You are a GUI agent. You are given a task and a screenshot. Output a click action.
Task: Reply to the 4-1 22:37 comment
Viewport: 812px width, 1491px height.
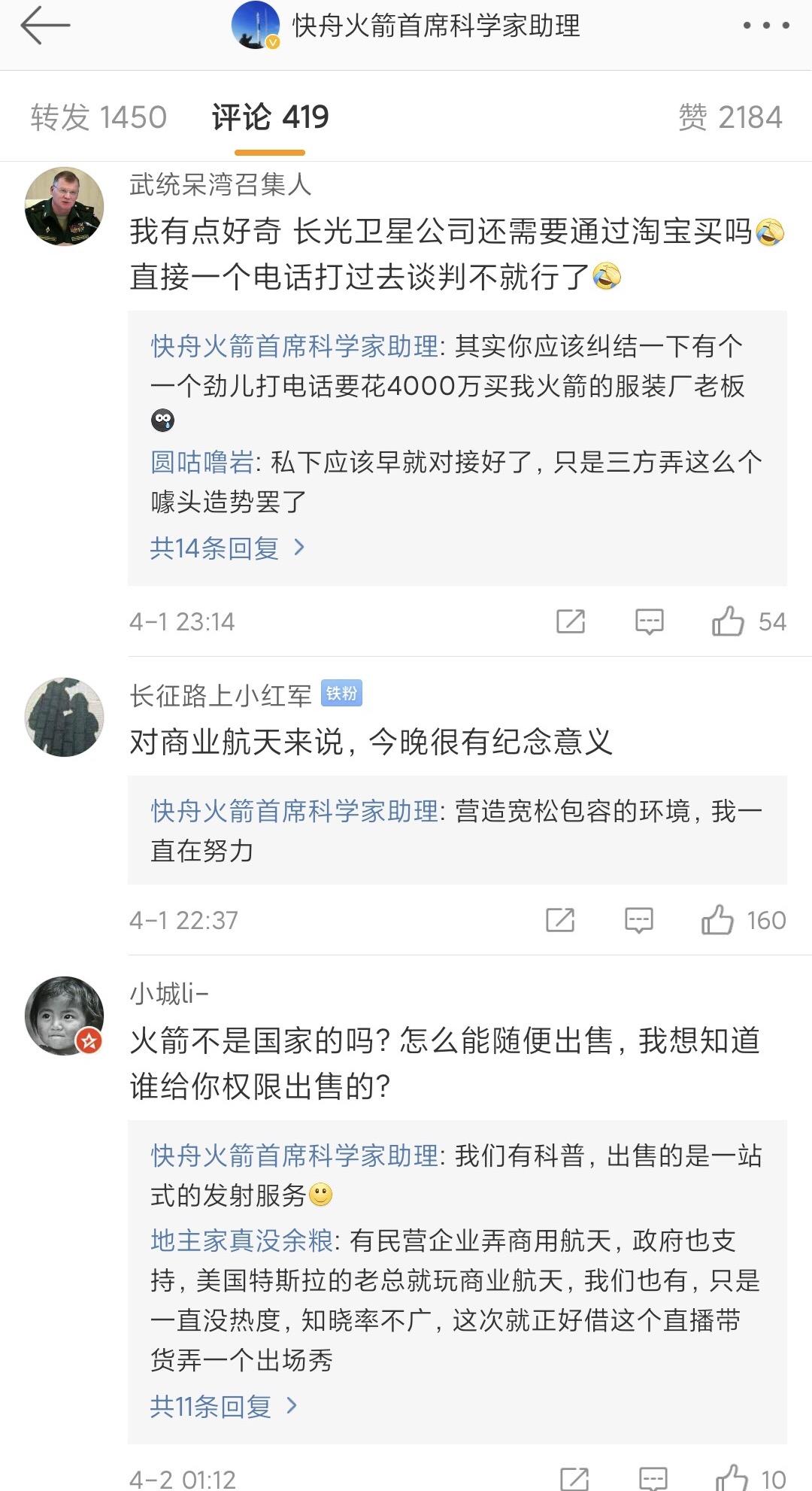click(x=638, y=920)
